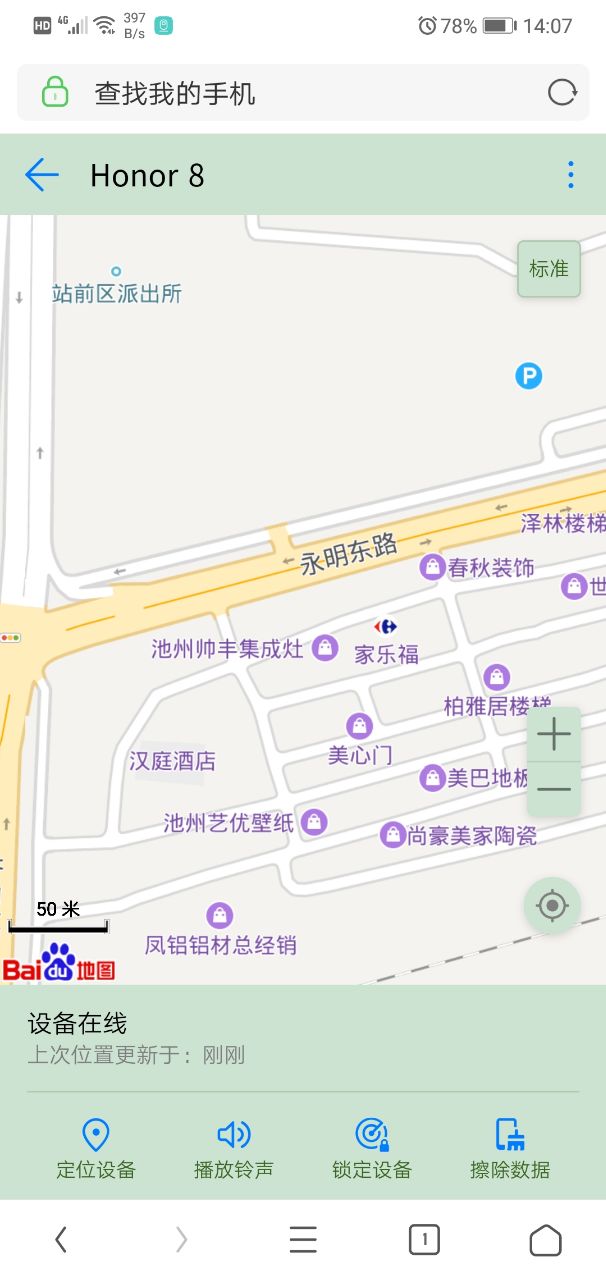606x1280 pixels.
Task: Go back from the Honor 8 page
Action: 42,176
